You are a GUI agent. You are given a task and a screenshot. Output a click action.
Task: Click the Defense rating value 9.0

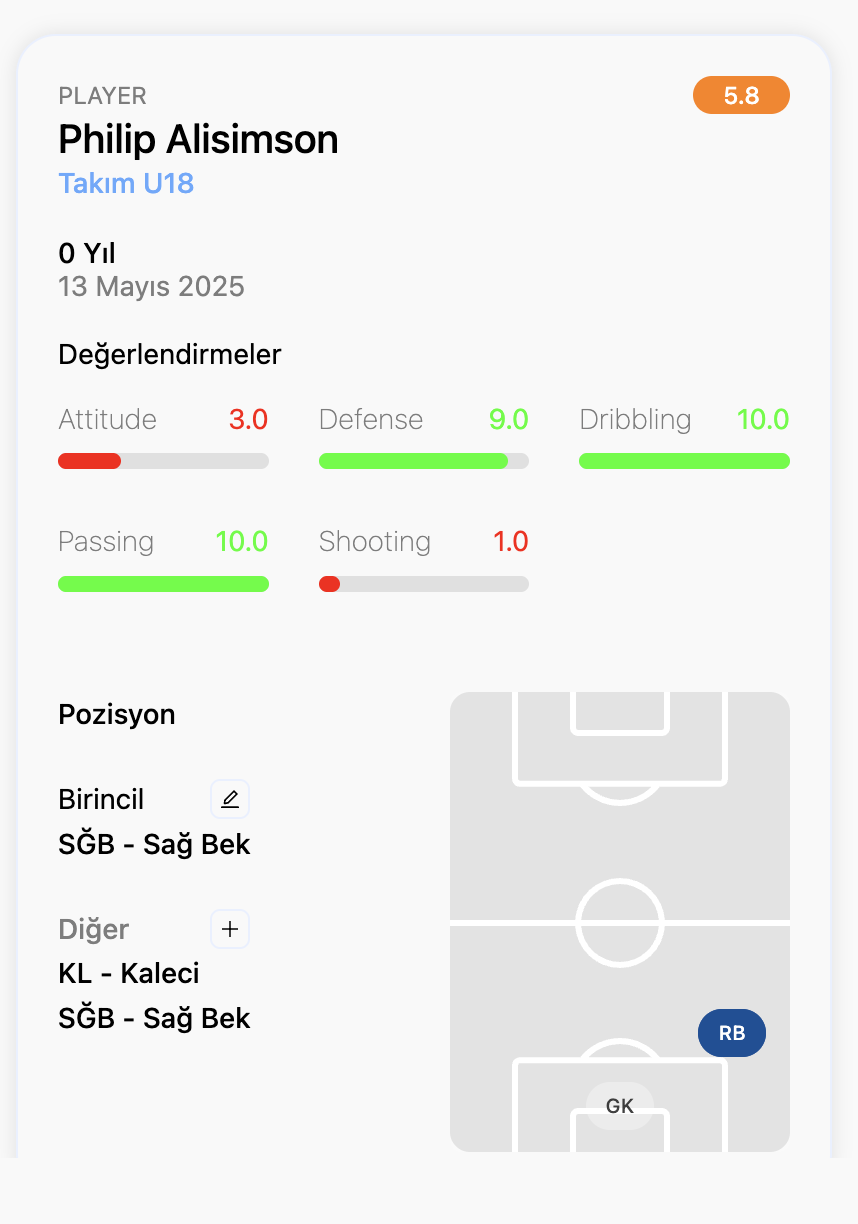point(508,420)
